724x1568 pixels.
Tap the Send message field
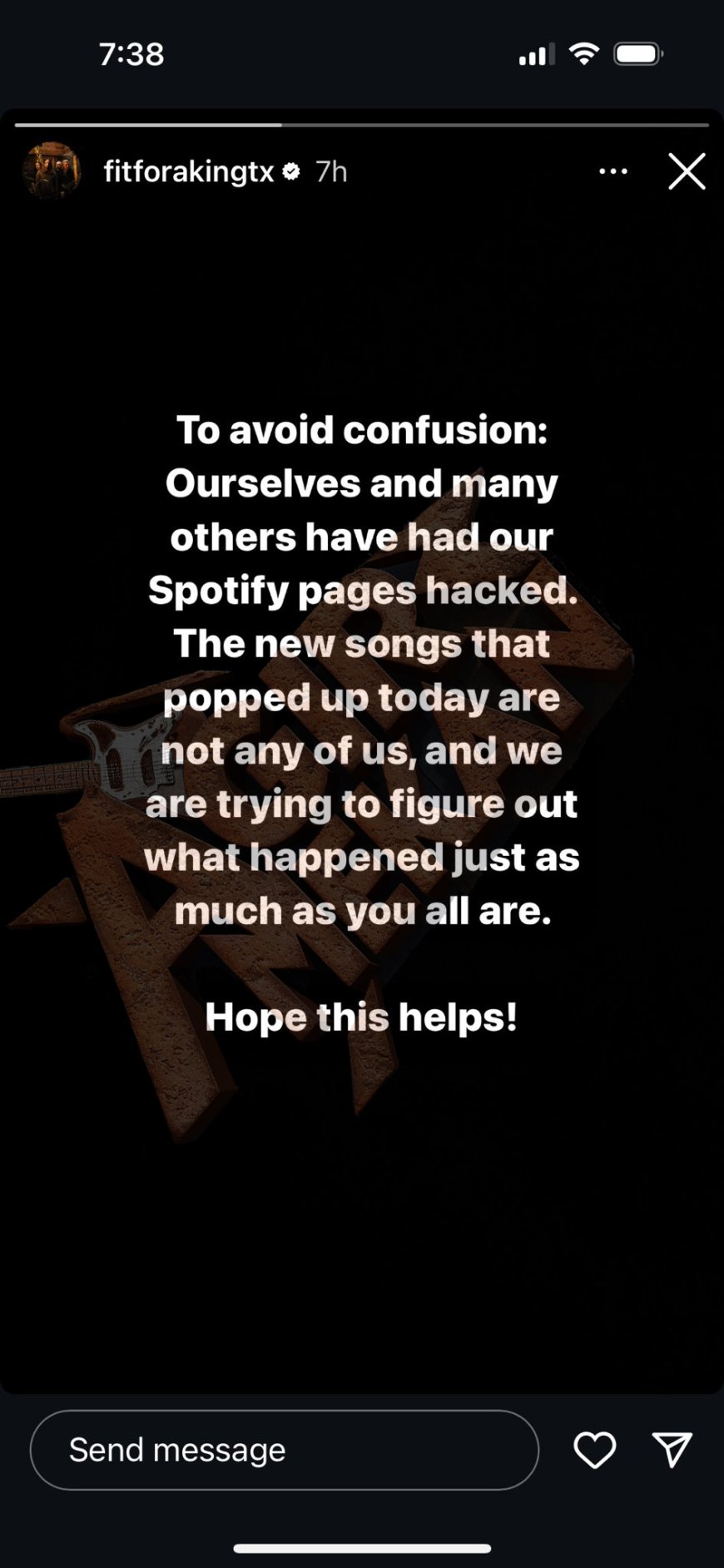pyautogui.click(x=284, y=1450)
